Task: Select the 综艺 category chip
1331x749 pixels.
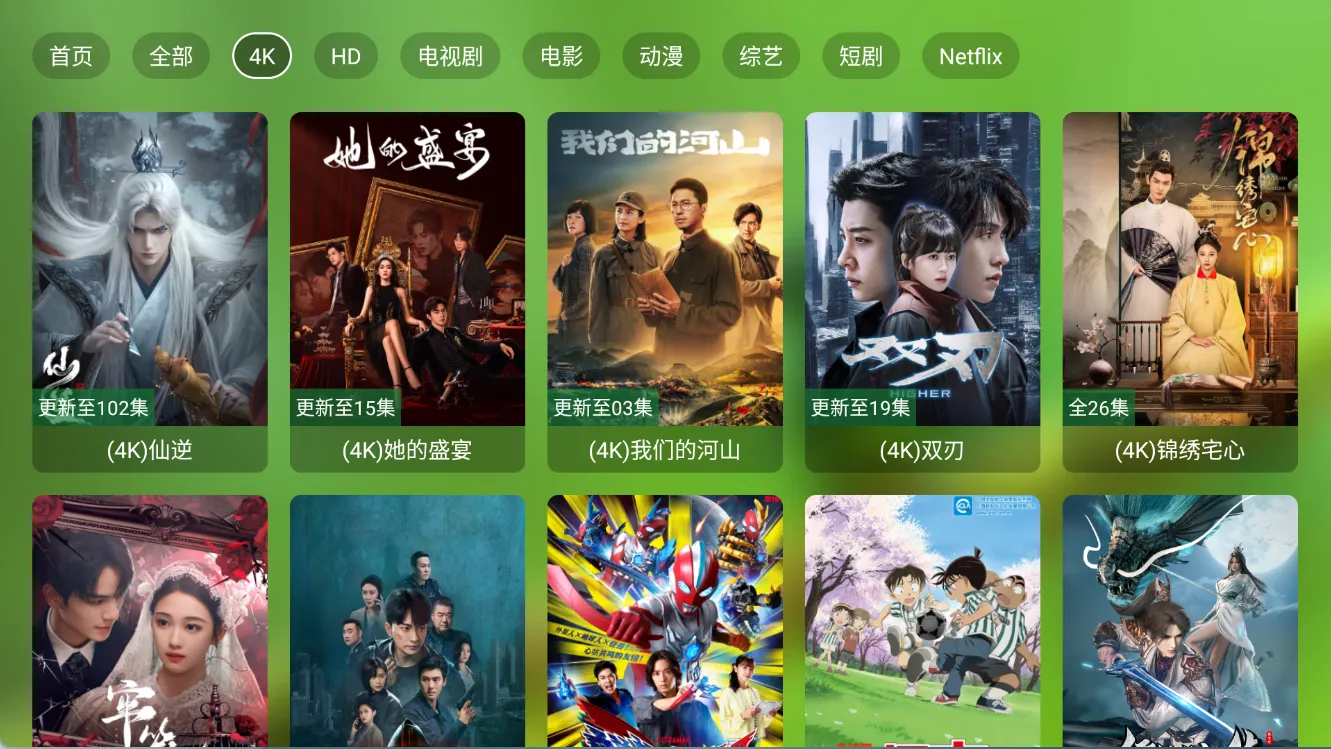Action: coord(761,56)
